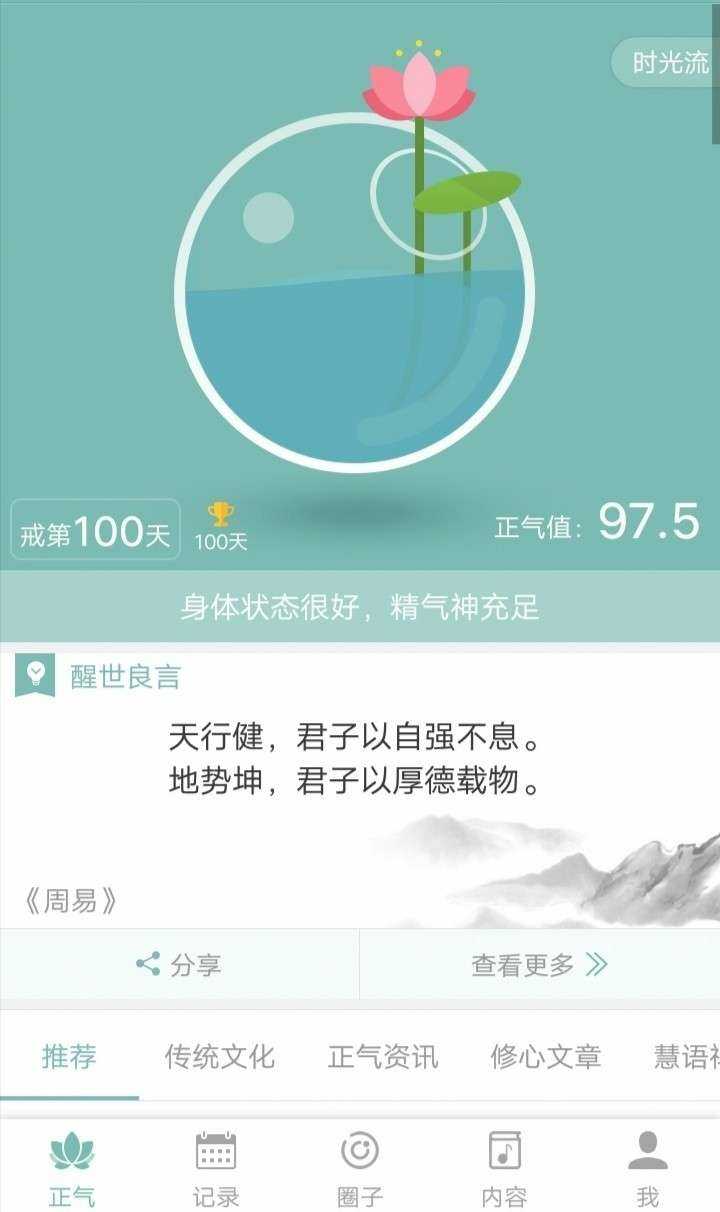Go to 正气 in bottom navigation
This screenshot has width=720, height=1212.
[72, 1166]
